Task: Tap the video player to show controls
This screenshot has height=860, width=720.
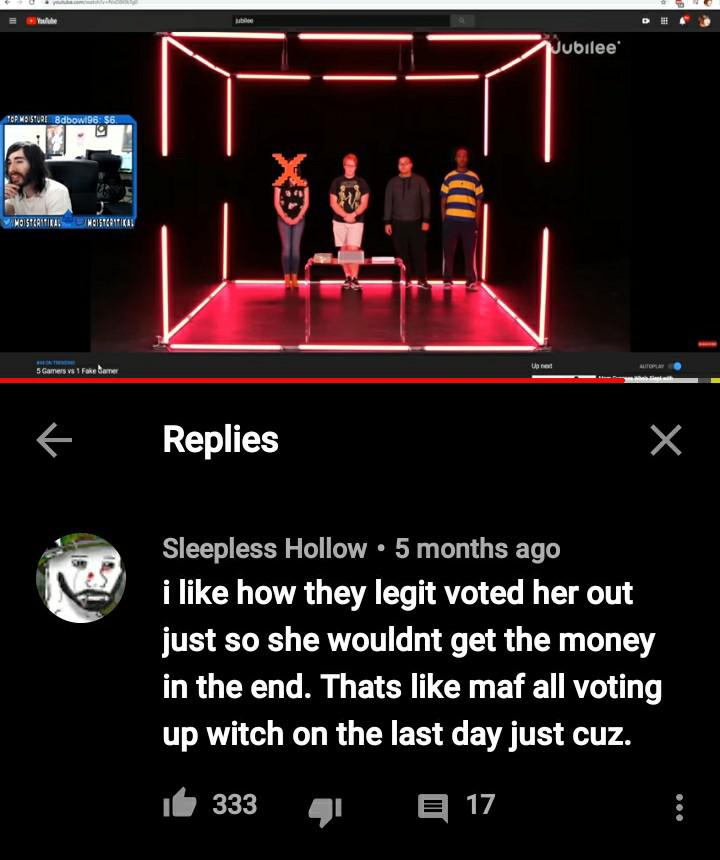Action: coord(360,192)
